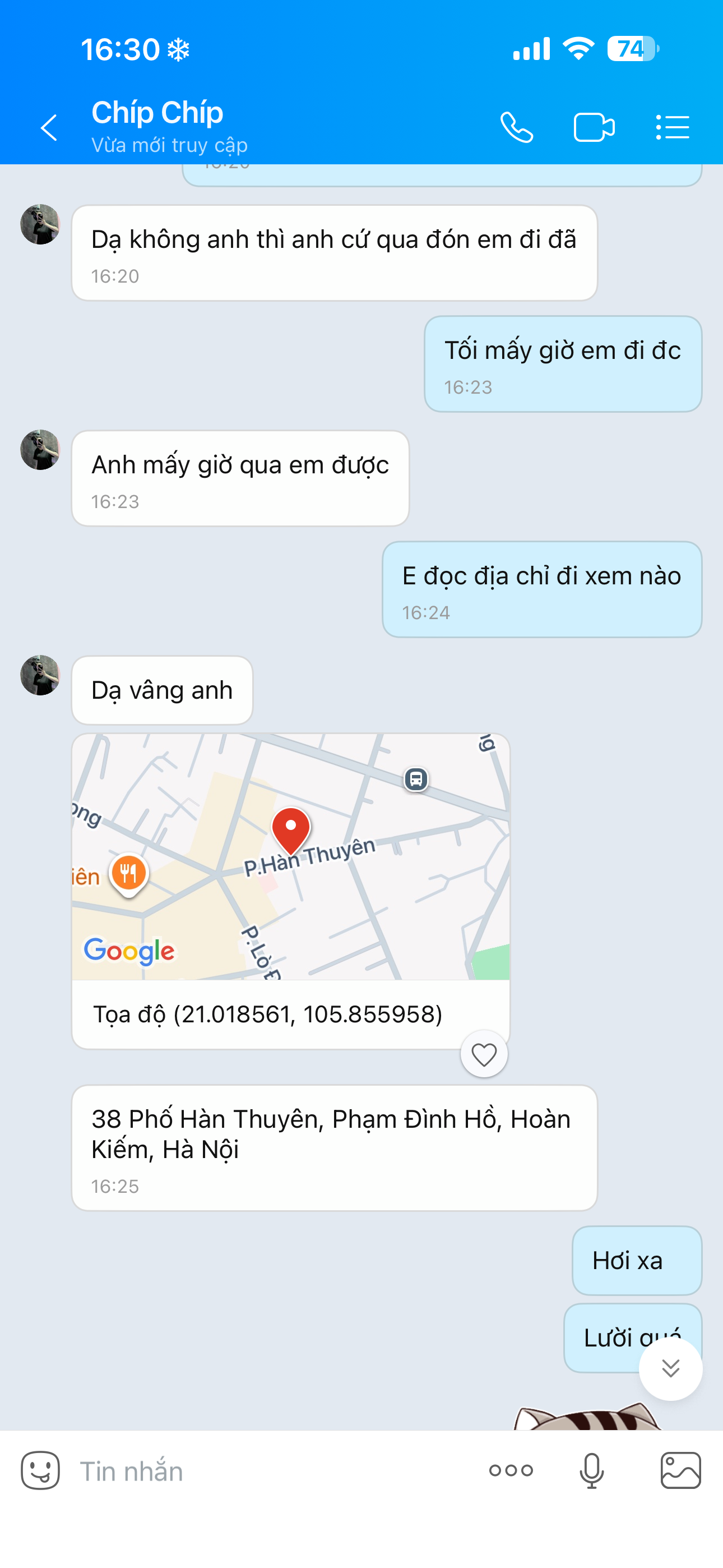
Task: Go back to the chat list
Action: click(49, 128)
